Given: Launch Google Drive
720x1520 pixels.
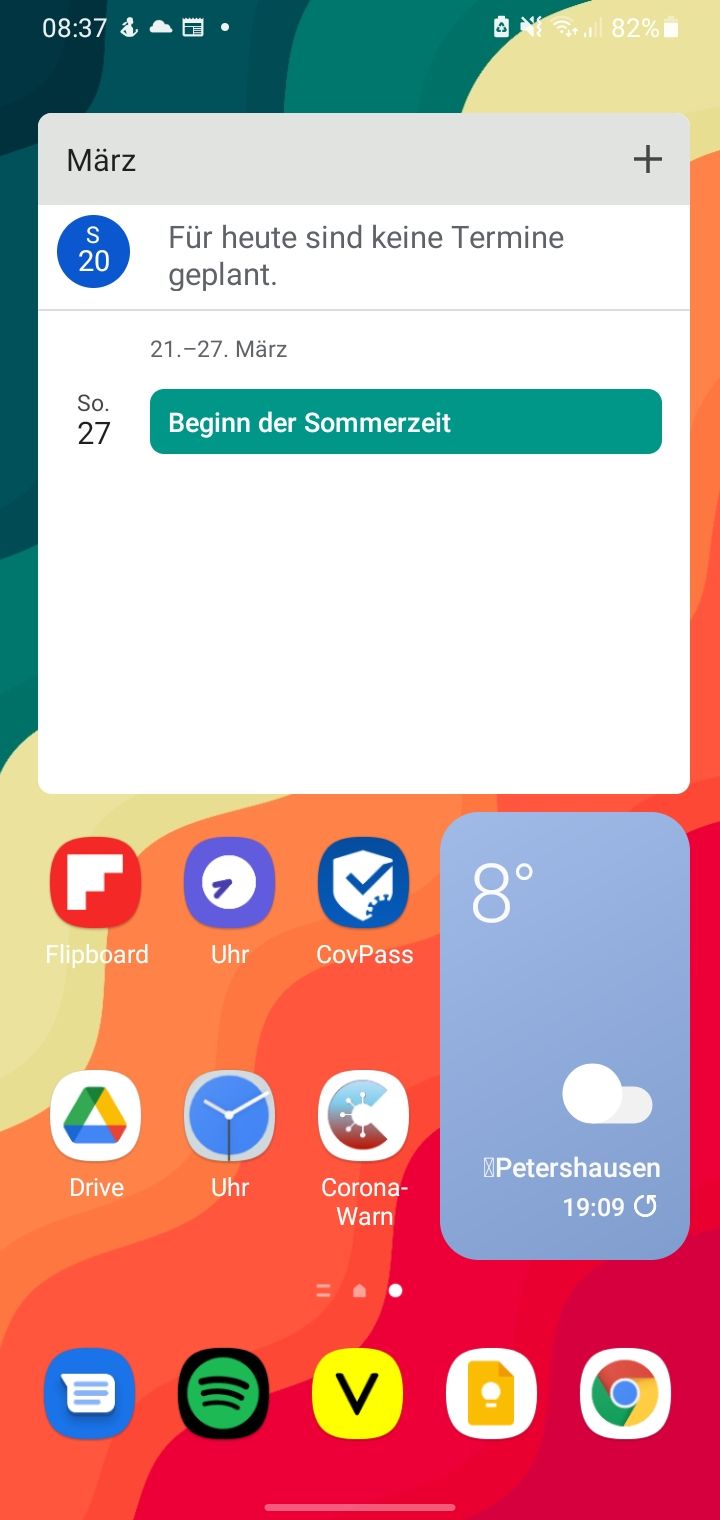Looking at the screenshot, I should click(x=96, y=1116).
